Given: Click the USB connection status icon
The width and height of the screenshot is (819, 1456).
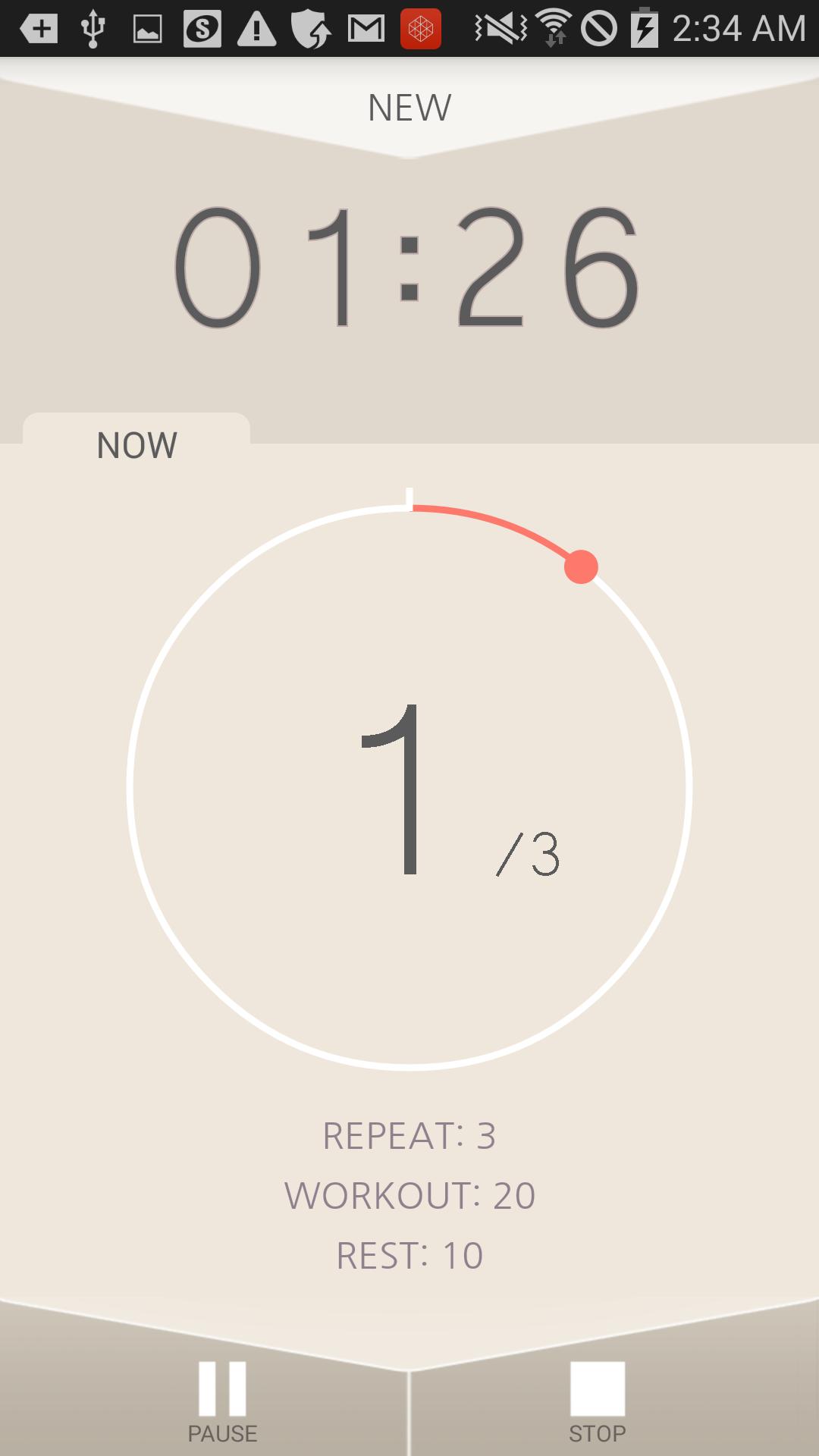Looking at the screenshot, I should click(x=93, y=29).
